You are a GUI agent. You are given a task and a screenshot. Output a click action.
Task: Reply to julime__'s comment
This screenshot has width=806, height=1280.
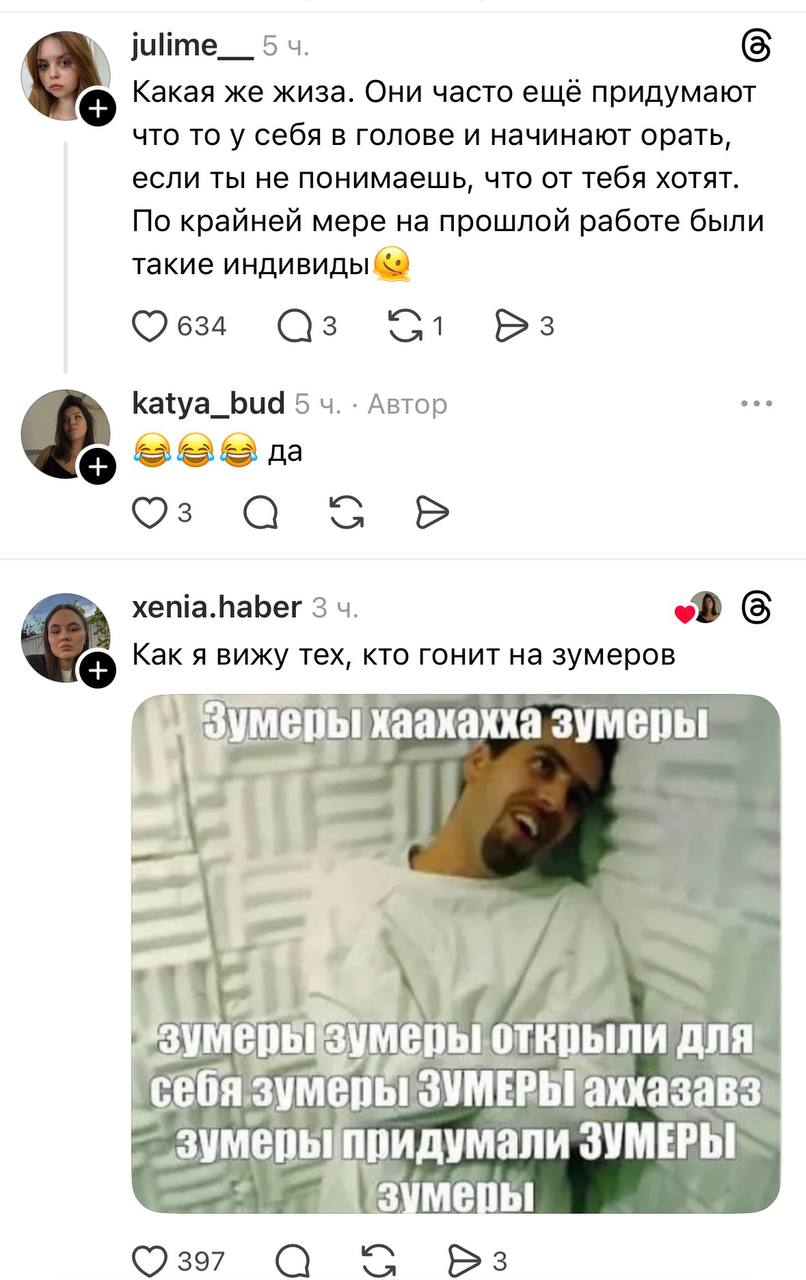(x=296, y=326)
